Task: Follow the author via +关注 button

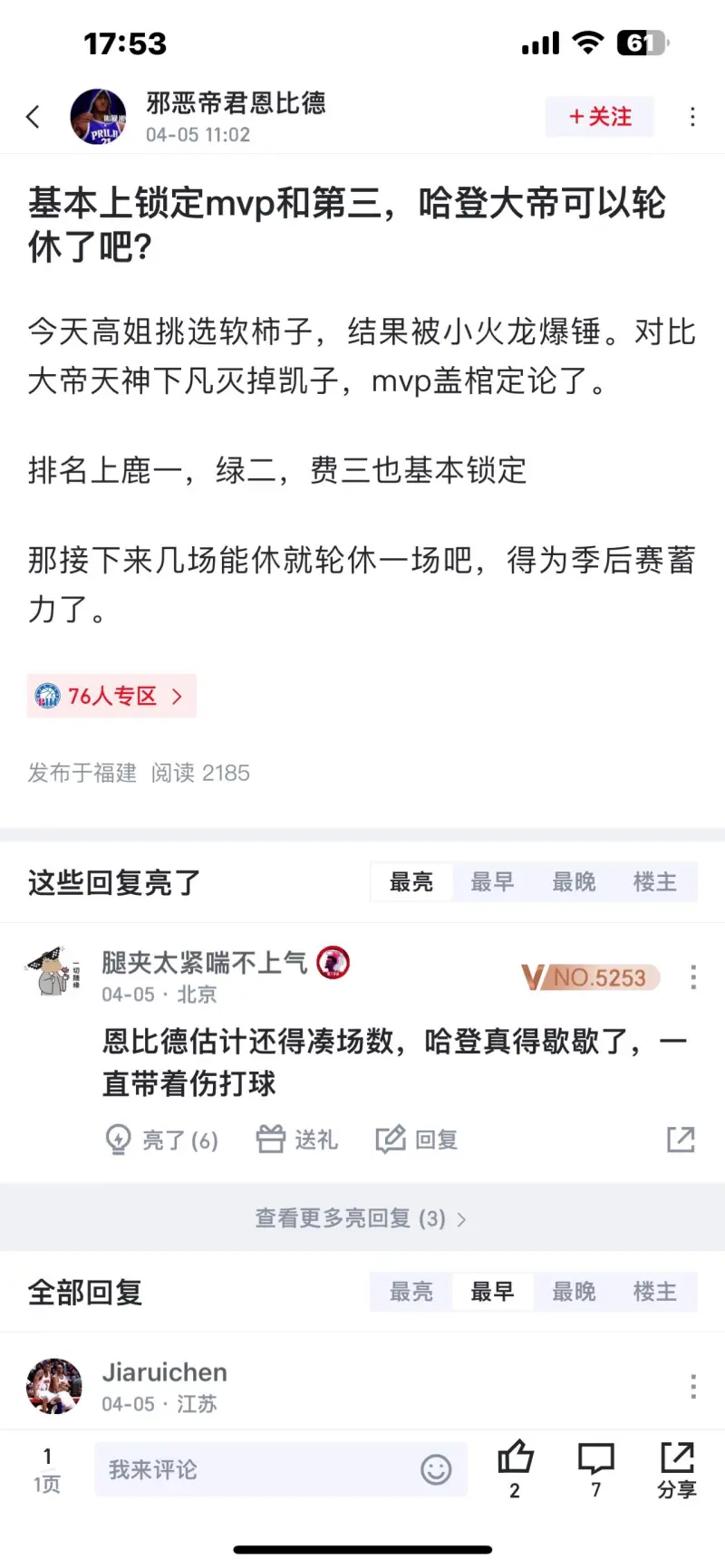Action: pyautogui.click(x=599, y=117)
